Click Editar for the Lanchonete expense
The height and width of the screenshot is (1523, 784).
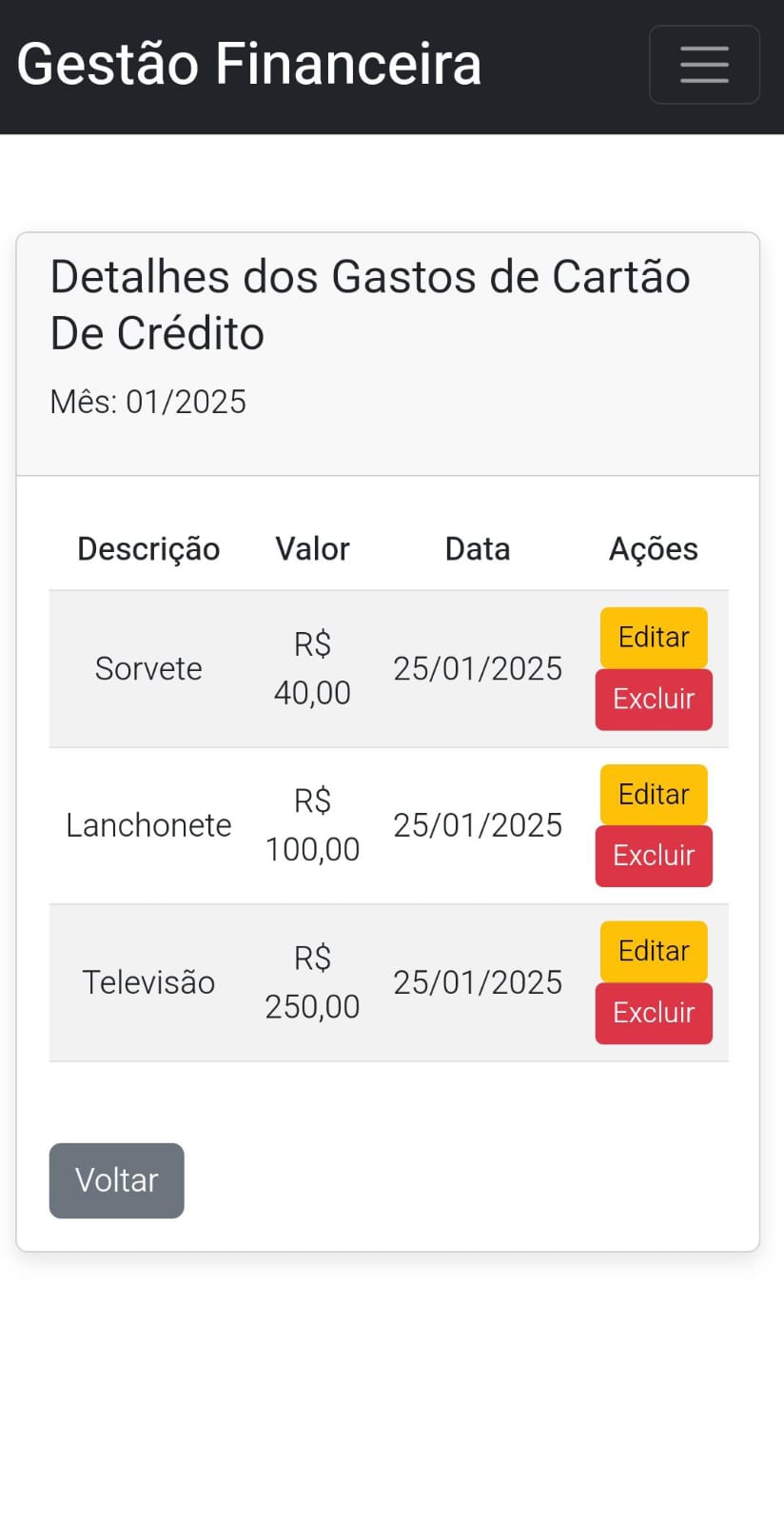click(653, 794)
